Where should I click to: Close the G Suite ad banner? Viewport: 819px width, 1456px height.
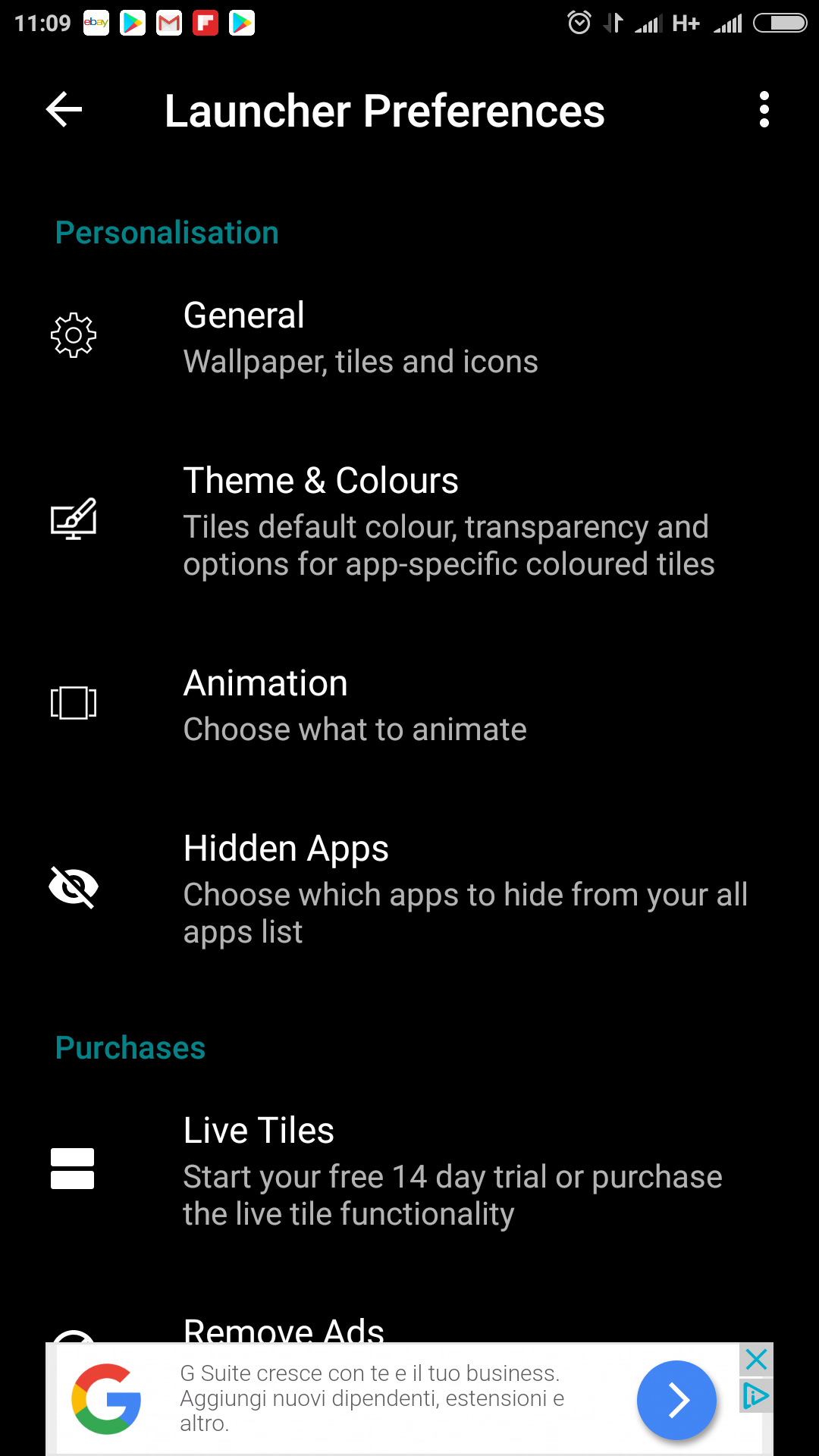(x=756, y=1359)
